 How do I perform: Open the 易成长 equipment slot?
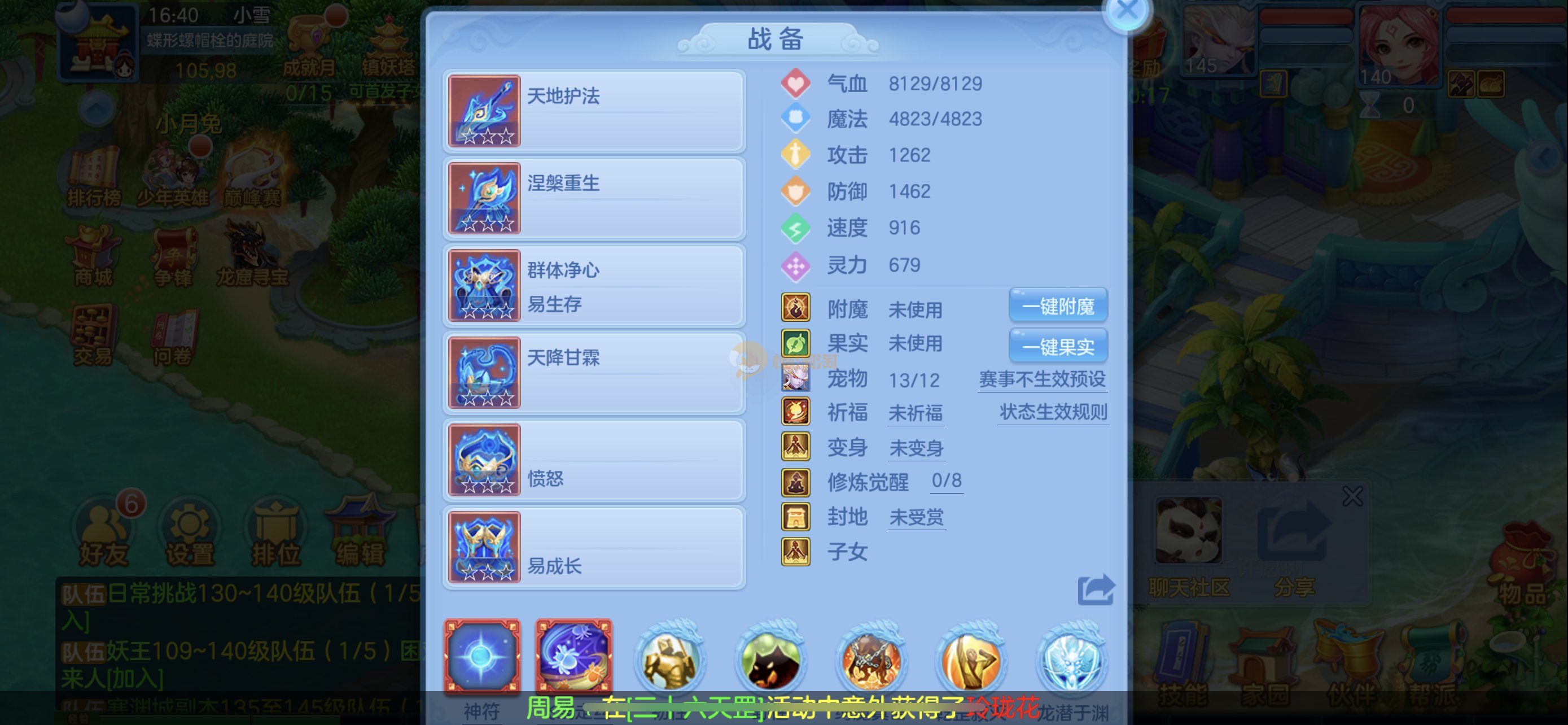(x=594, y=548)
